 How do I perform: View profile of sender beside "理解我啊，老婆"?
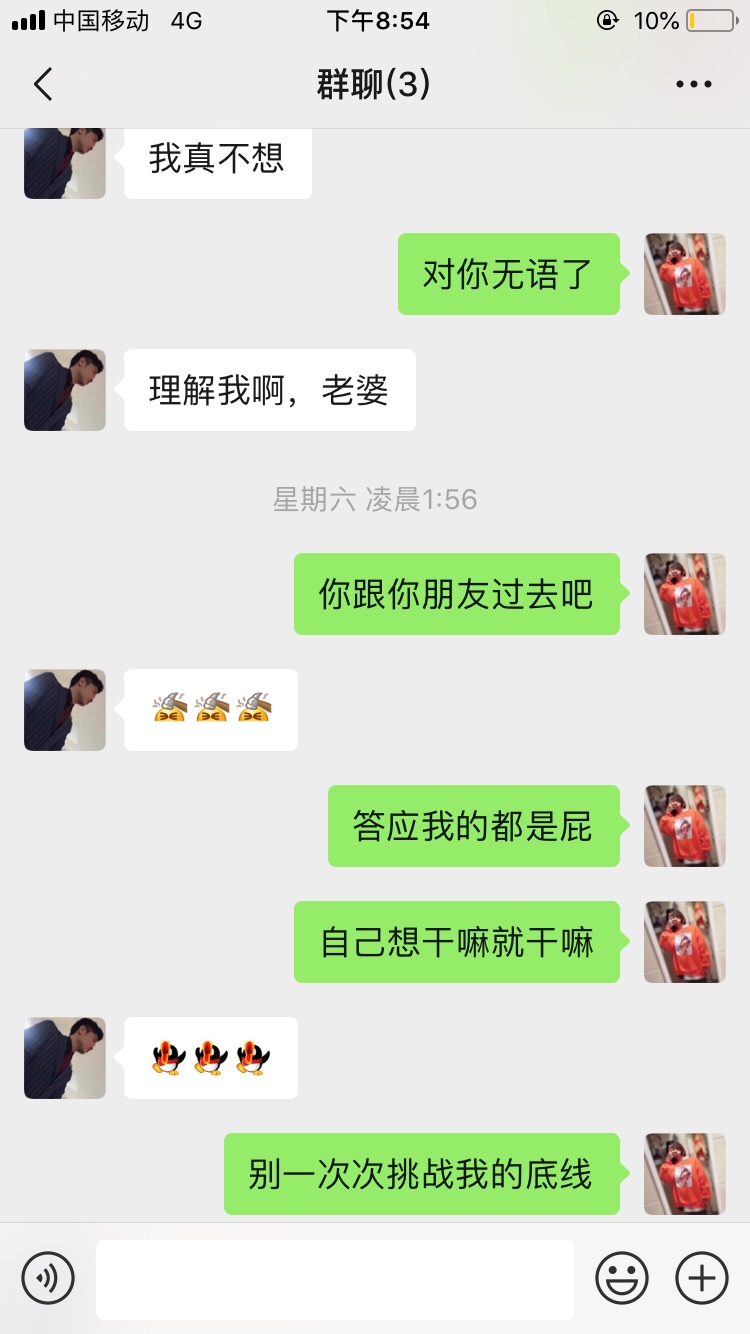click(65, 390)
